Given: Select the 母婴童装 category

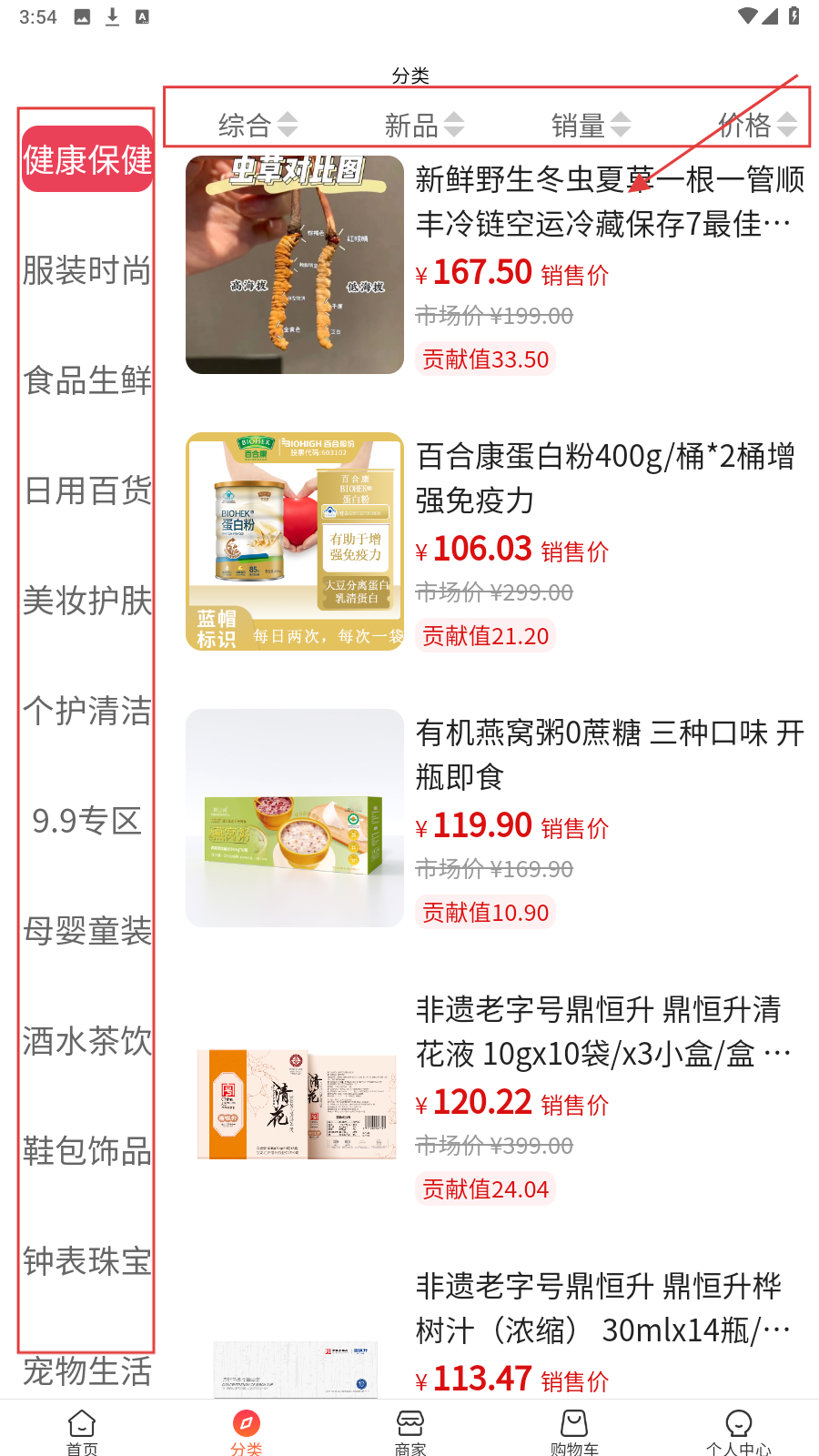Looking at the screenshot, I should 87,931.
